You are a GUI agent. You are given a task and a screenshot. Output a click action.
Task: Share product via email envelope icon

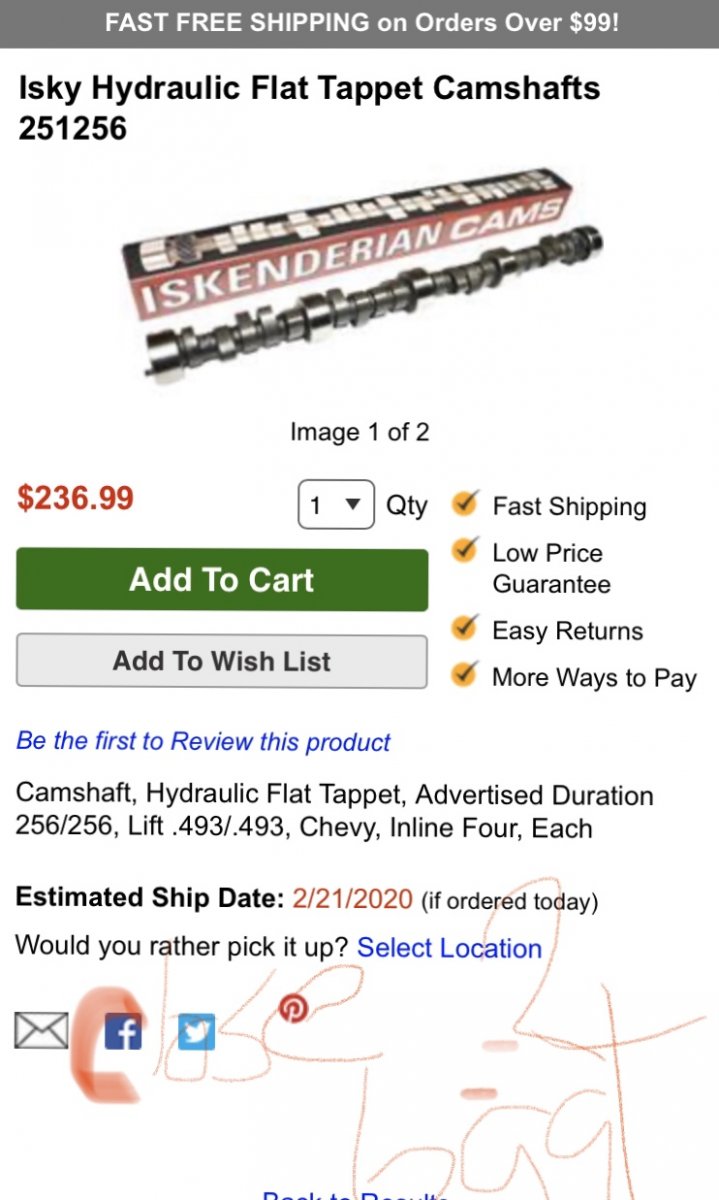click(41, 1030)
